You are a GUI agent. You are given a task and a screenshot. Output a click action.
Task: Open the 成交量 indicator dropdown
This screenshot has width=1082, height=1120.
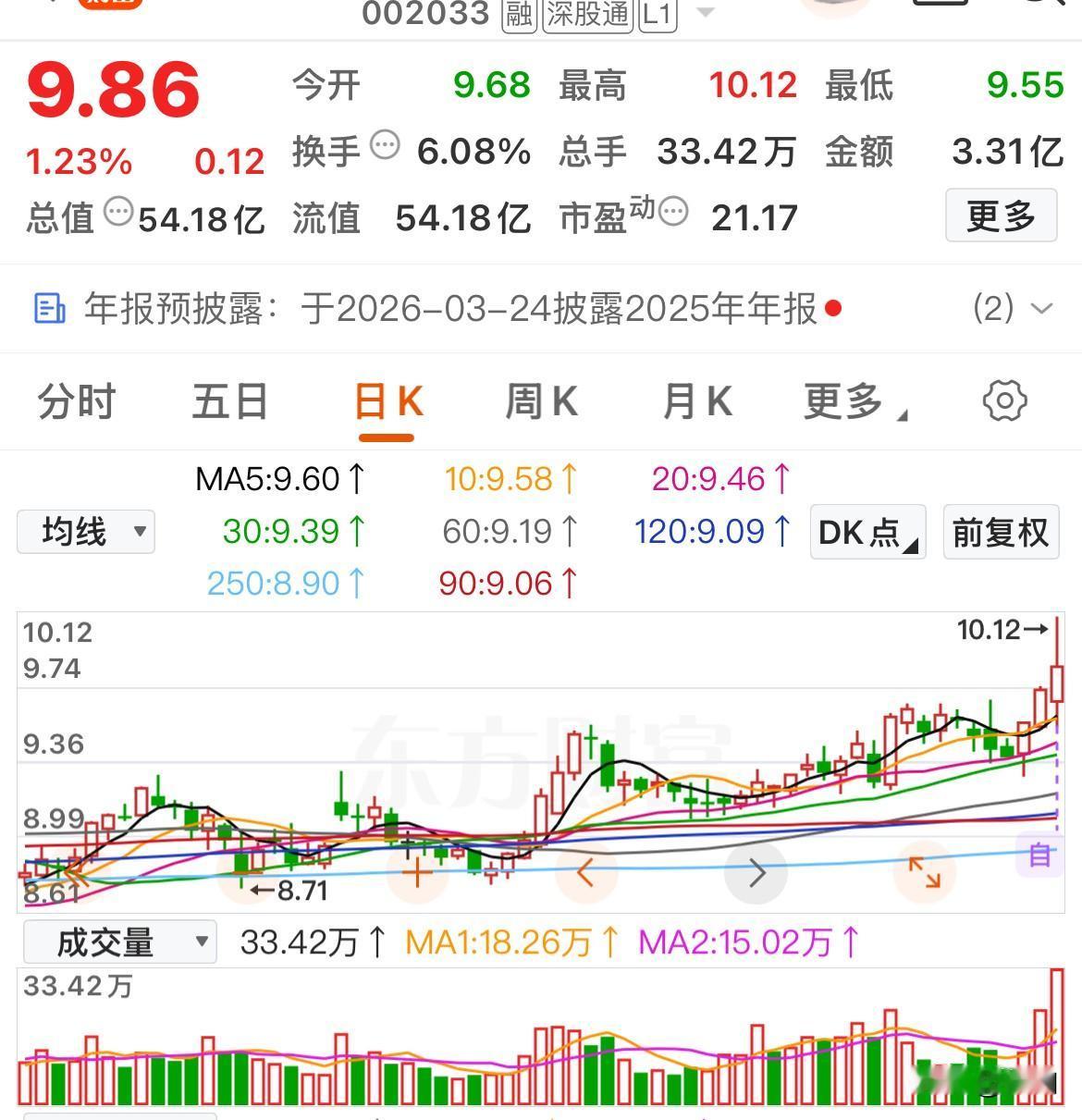point(120,942)
